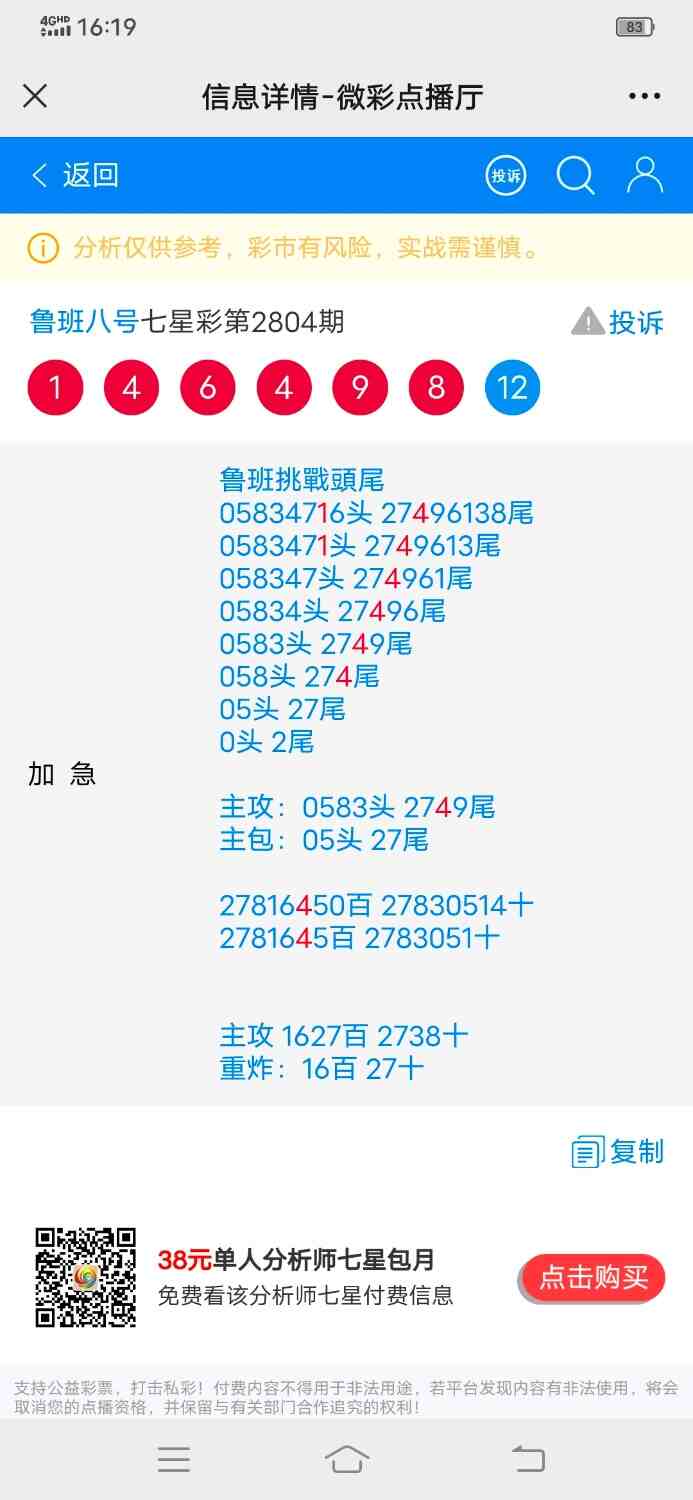693x1500 pixels.
Task: Go to the system home screen
Action: point(347,1459)
